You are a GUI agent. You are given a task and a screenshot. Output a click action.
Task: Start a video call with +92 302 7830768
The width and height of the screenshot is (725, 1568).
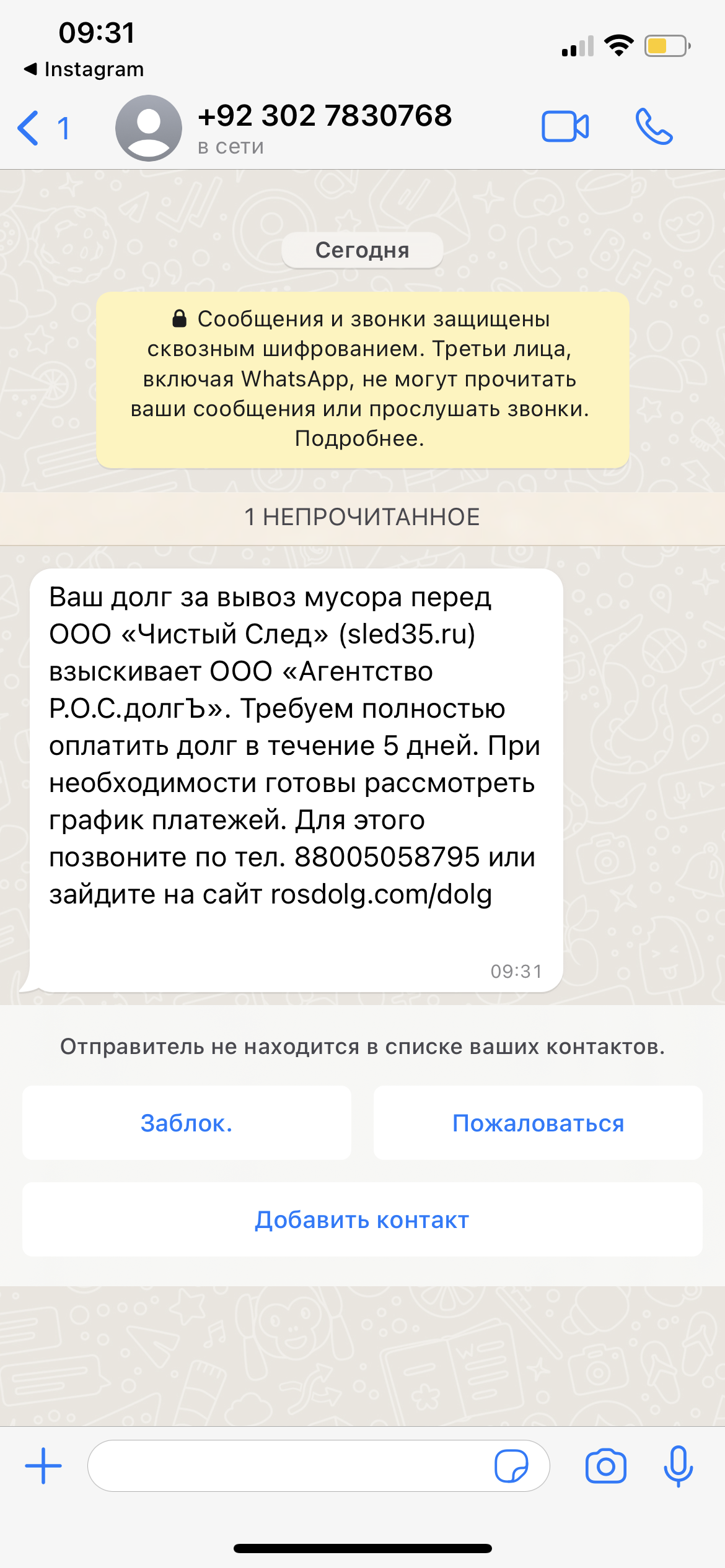565,127
